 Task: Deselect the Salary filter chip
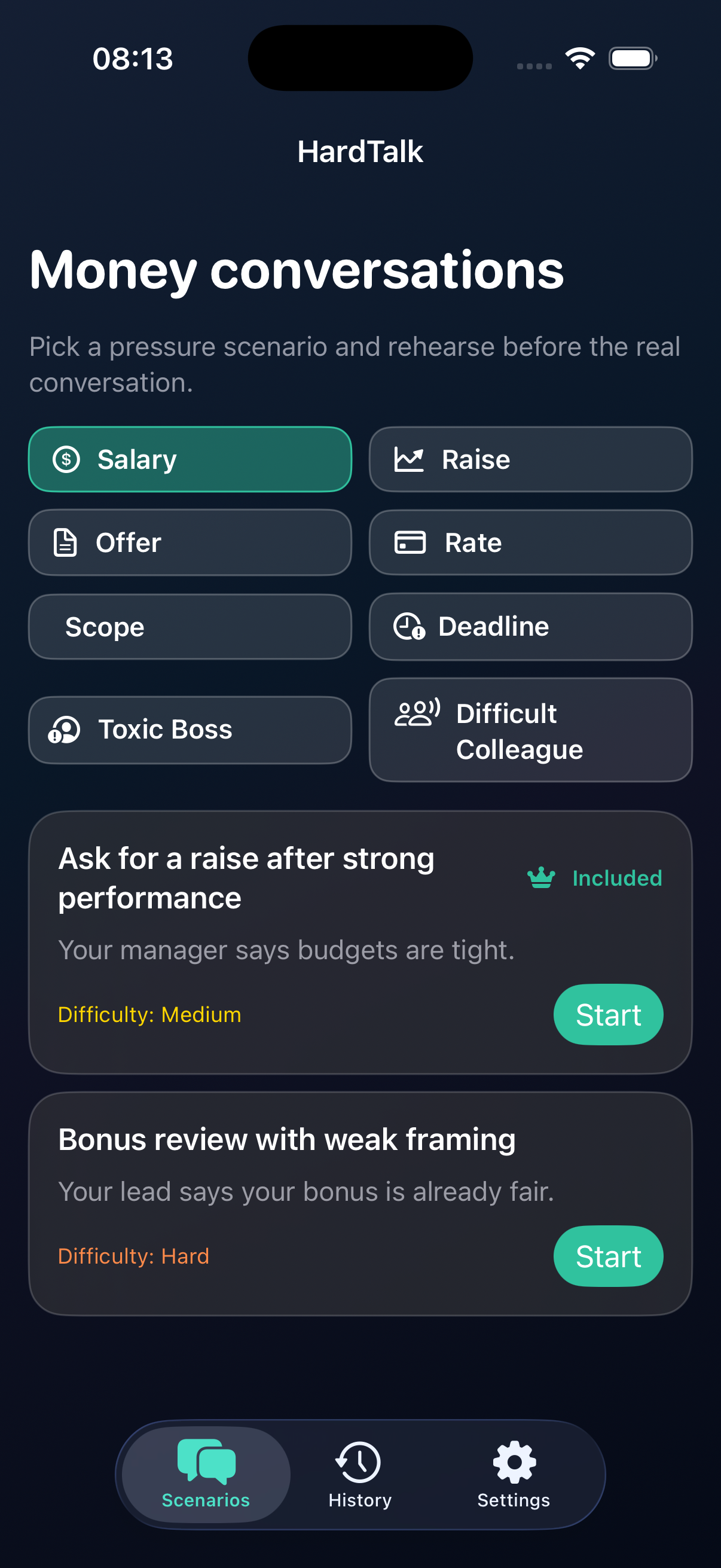click(190, 459)
